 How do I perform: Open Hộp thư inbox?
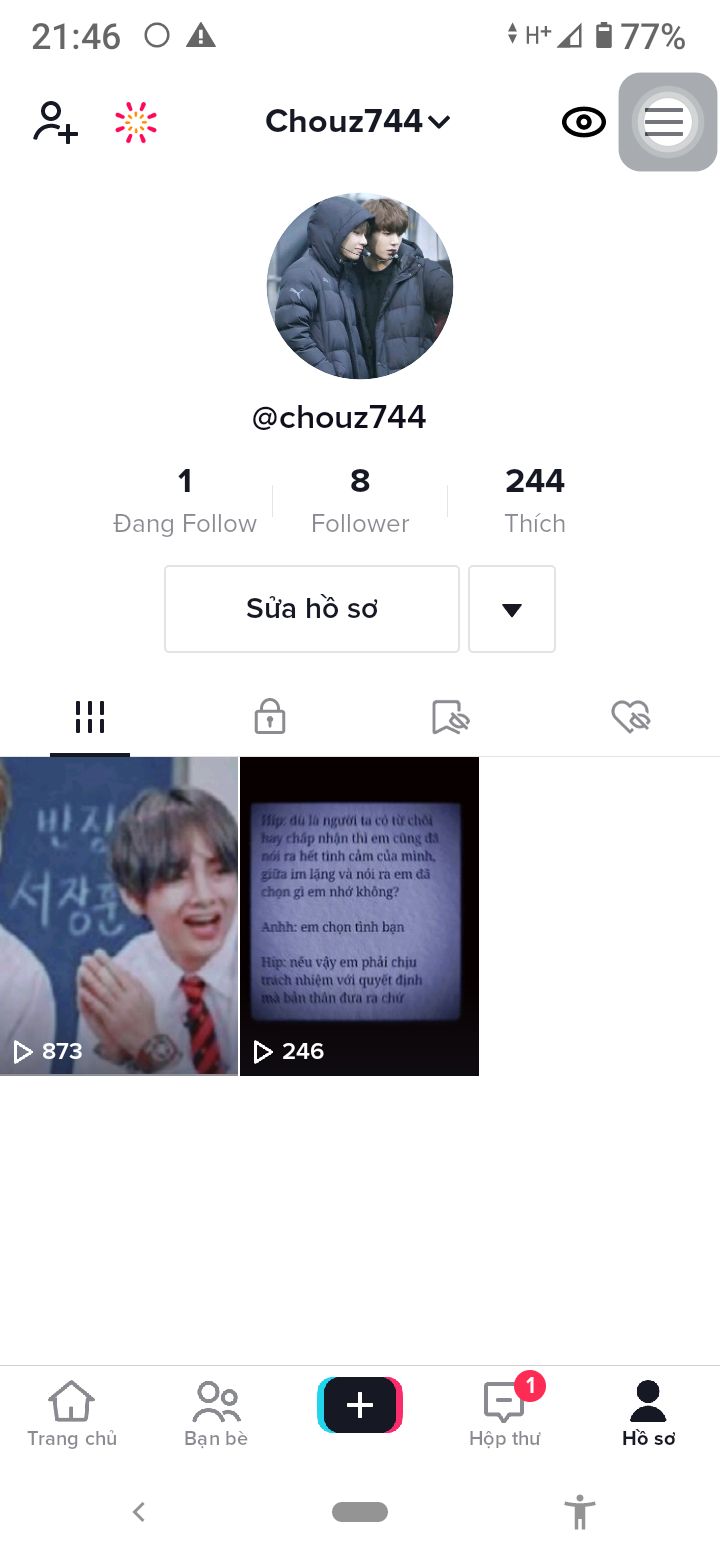[505, 1415]
